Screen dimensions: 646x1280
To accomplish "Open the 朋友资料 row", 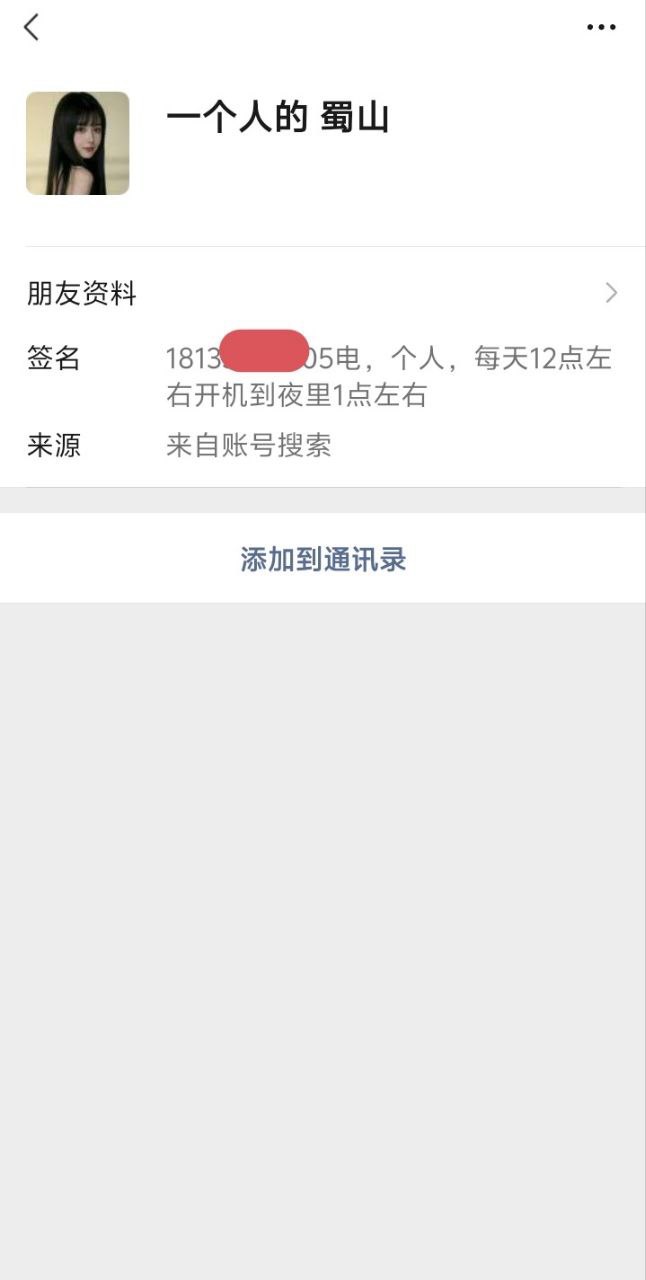I will click(x=323, y=294).
